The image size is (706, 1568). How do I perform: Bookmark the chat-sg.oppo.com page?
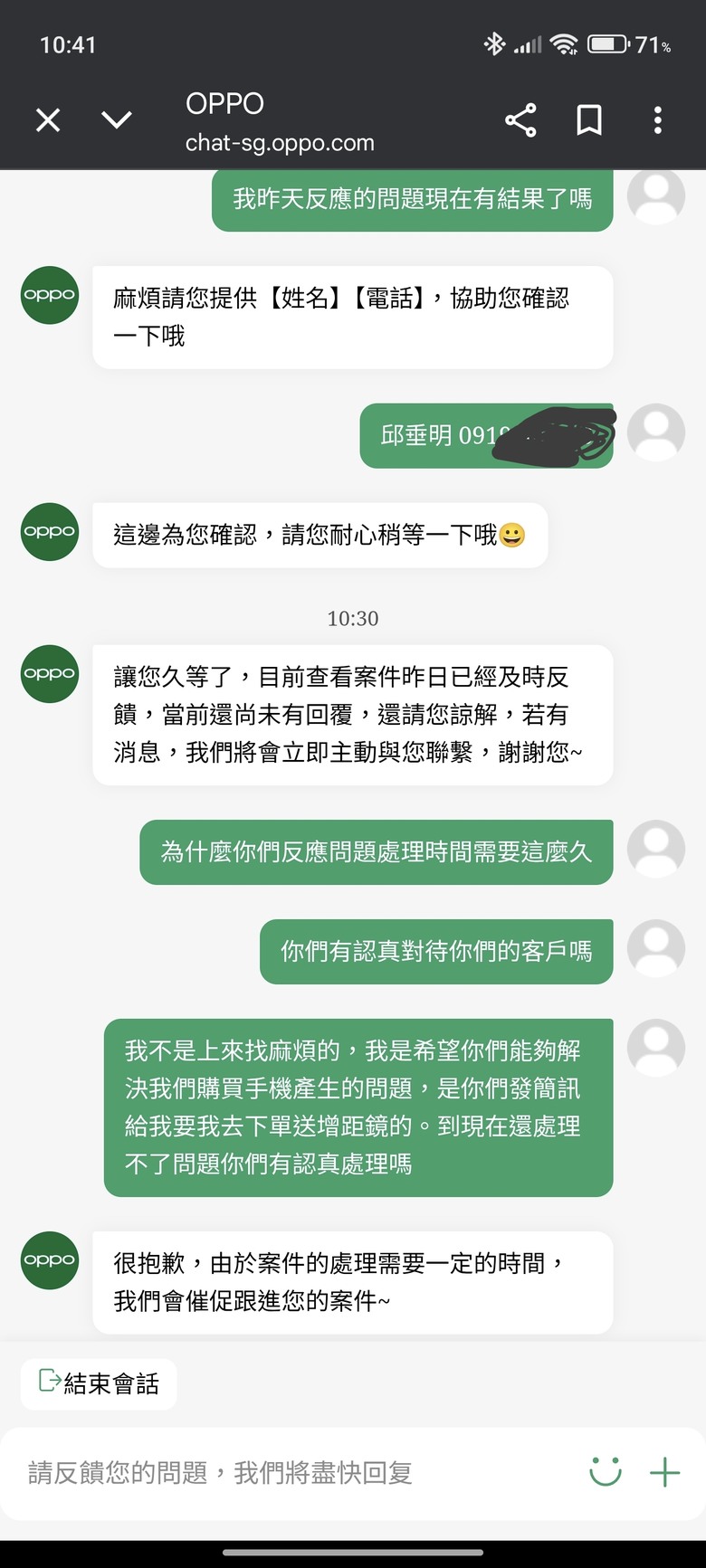pos(589,120)
